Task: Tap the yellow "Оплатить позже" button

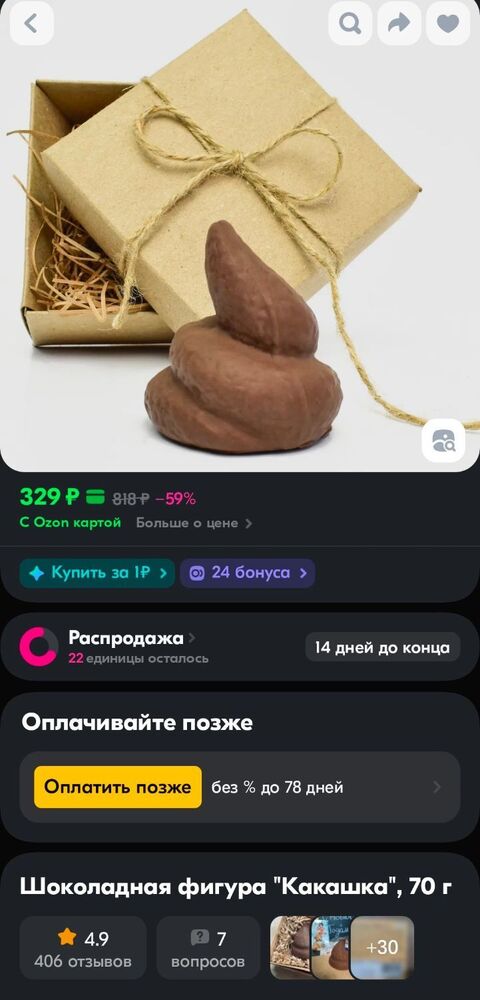Action: click(118, 787)
